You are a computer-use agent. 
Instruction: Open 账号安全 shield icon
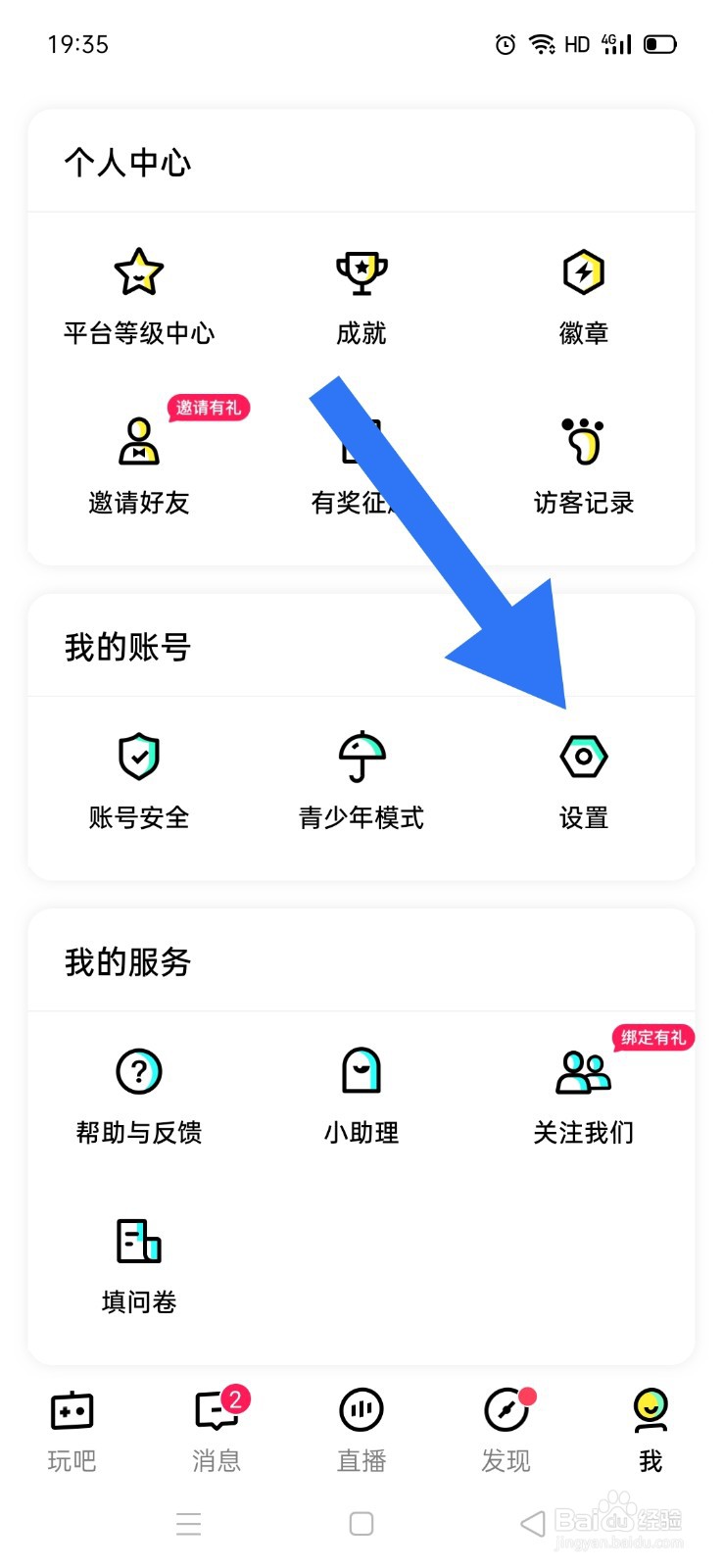138,757
